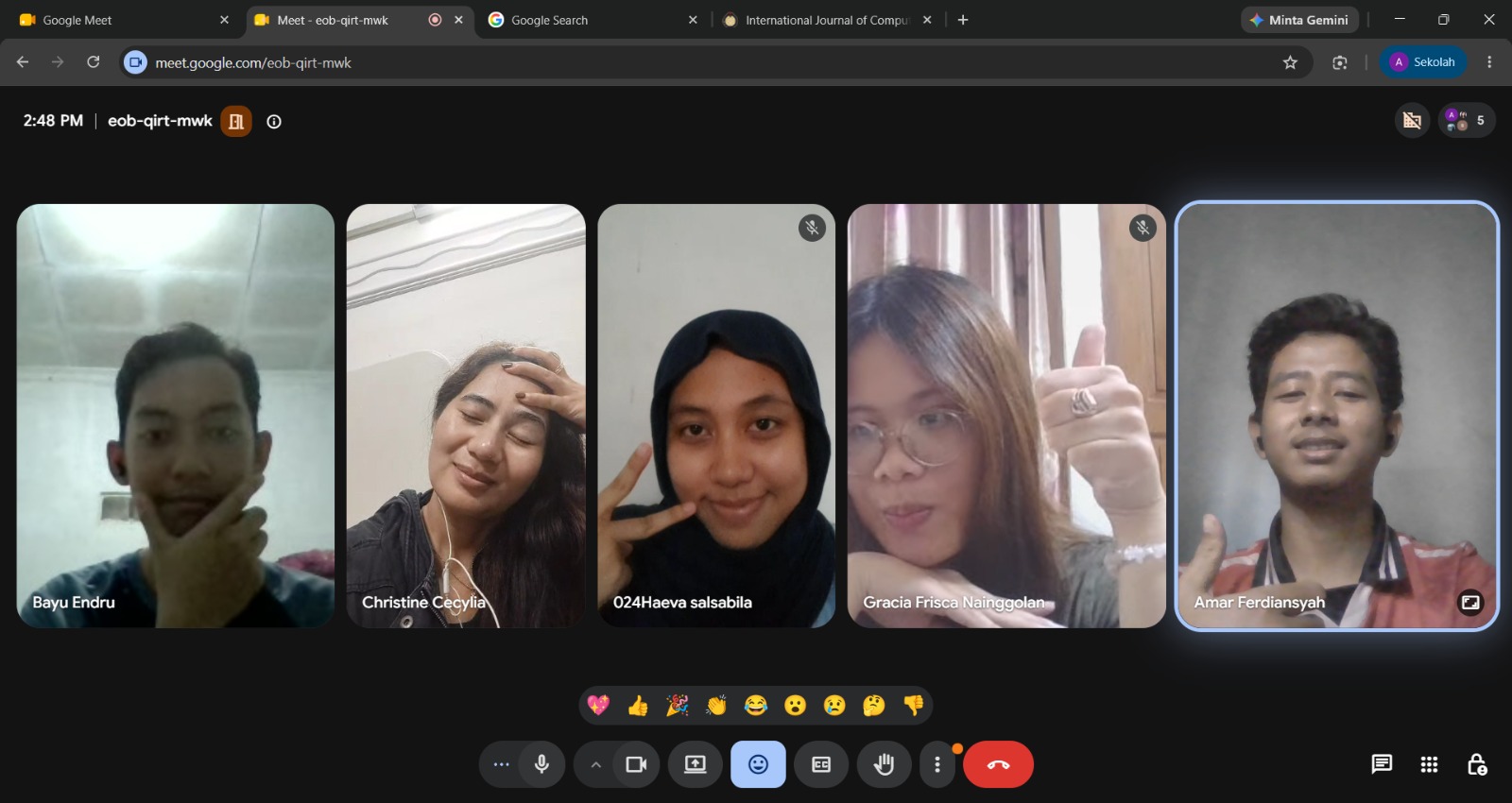Send the thumbs down reaction

coord(913,706)
